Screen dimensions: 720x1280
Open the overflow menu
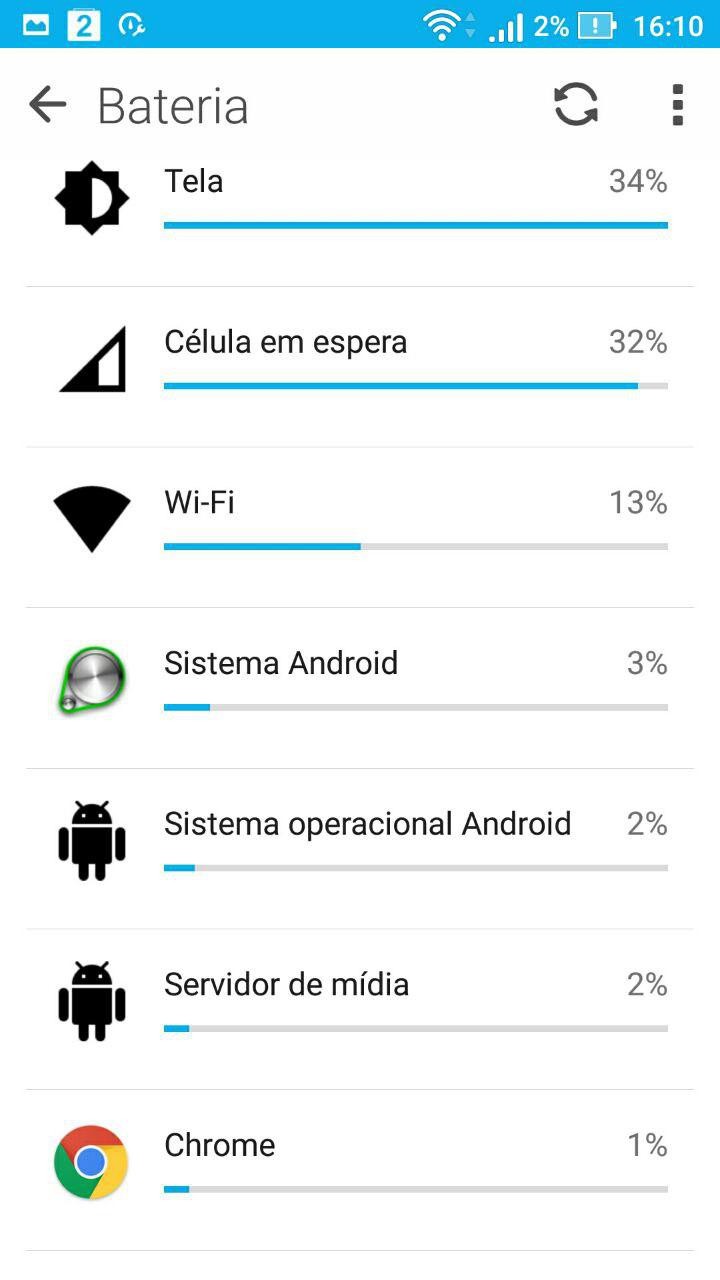[x=678, y=104]
